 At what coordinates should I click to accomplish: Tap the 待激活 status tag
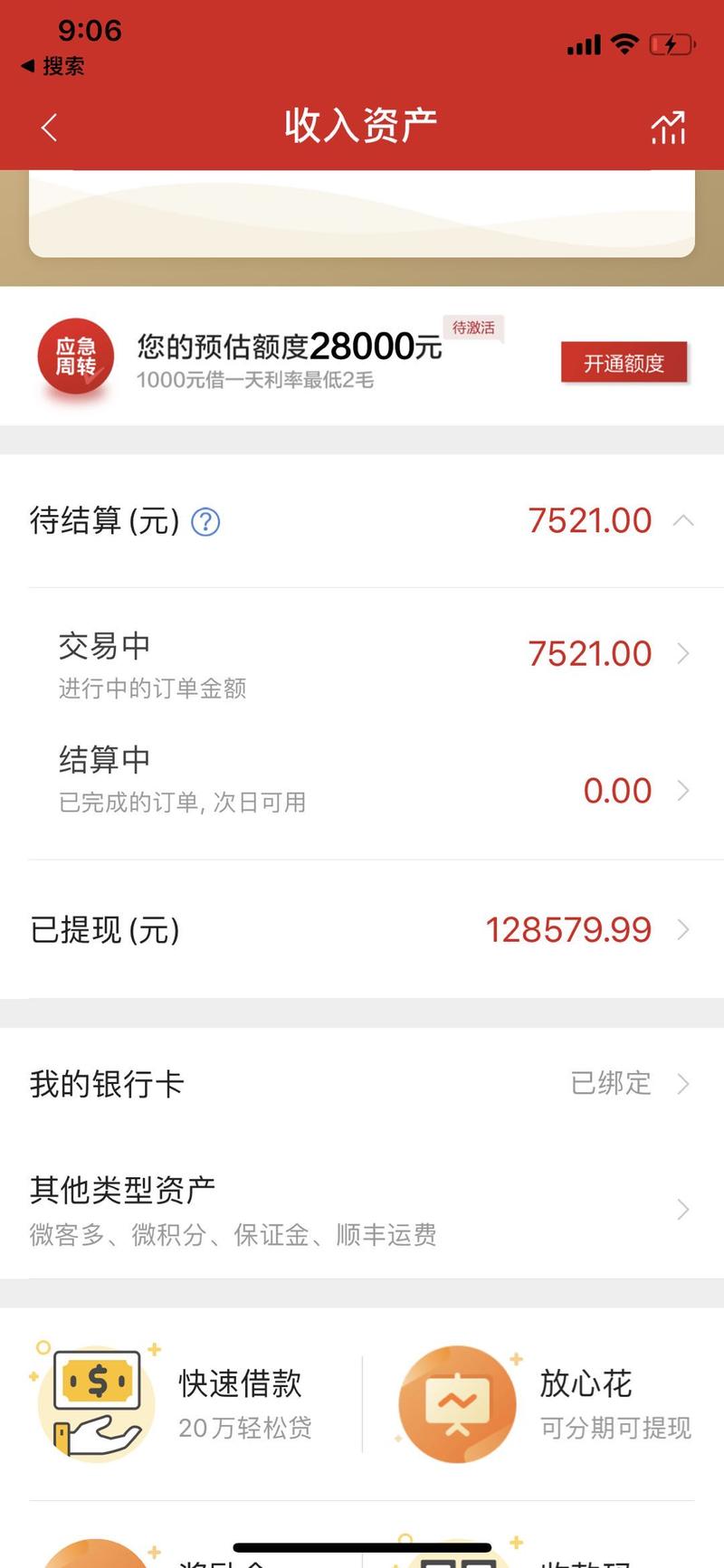point(474,328)
